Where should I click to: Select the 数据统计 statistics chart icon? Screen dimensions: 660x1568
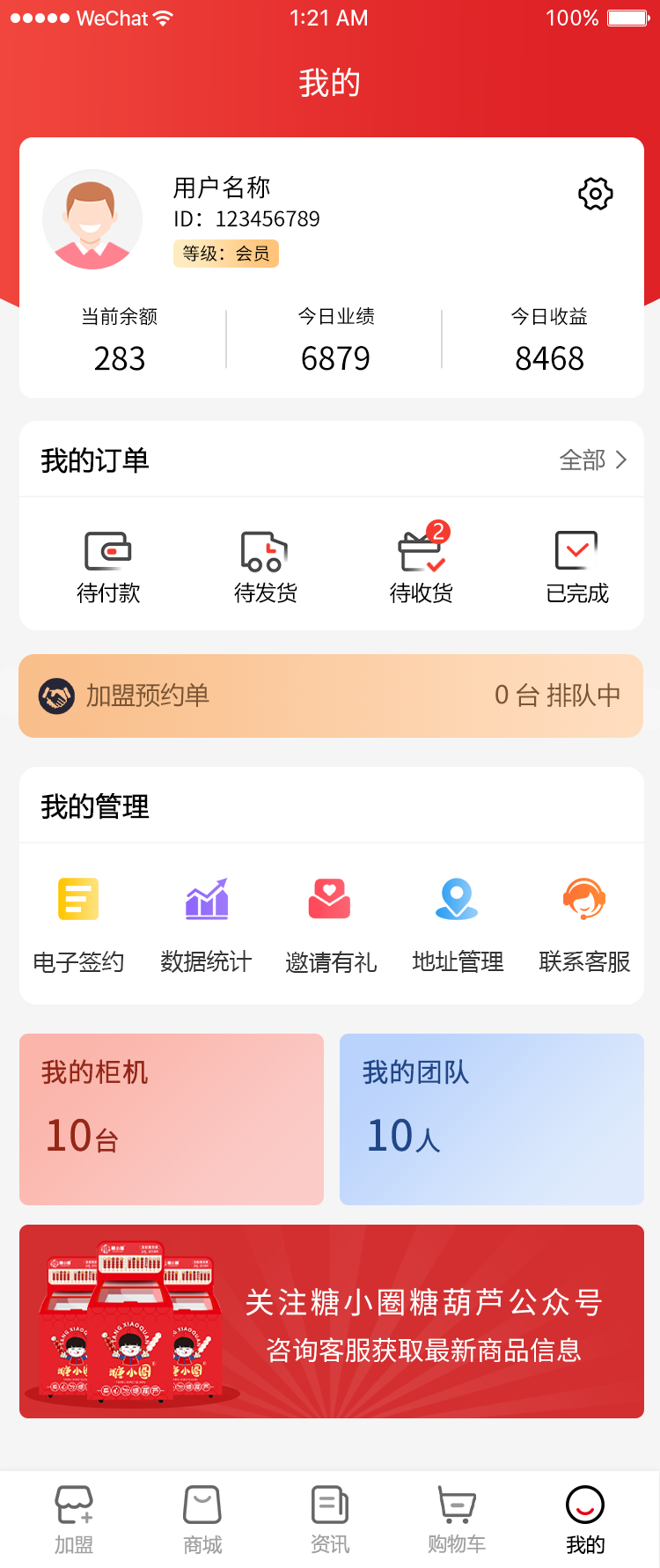pos(206,899)
